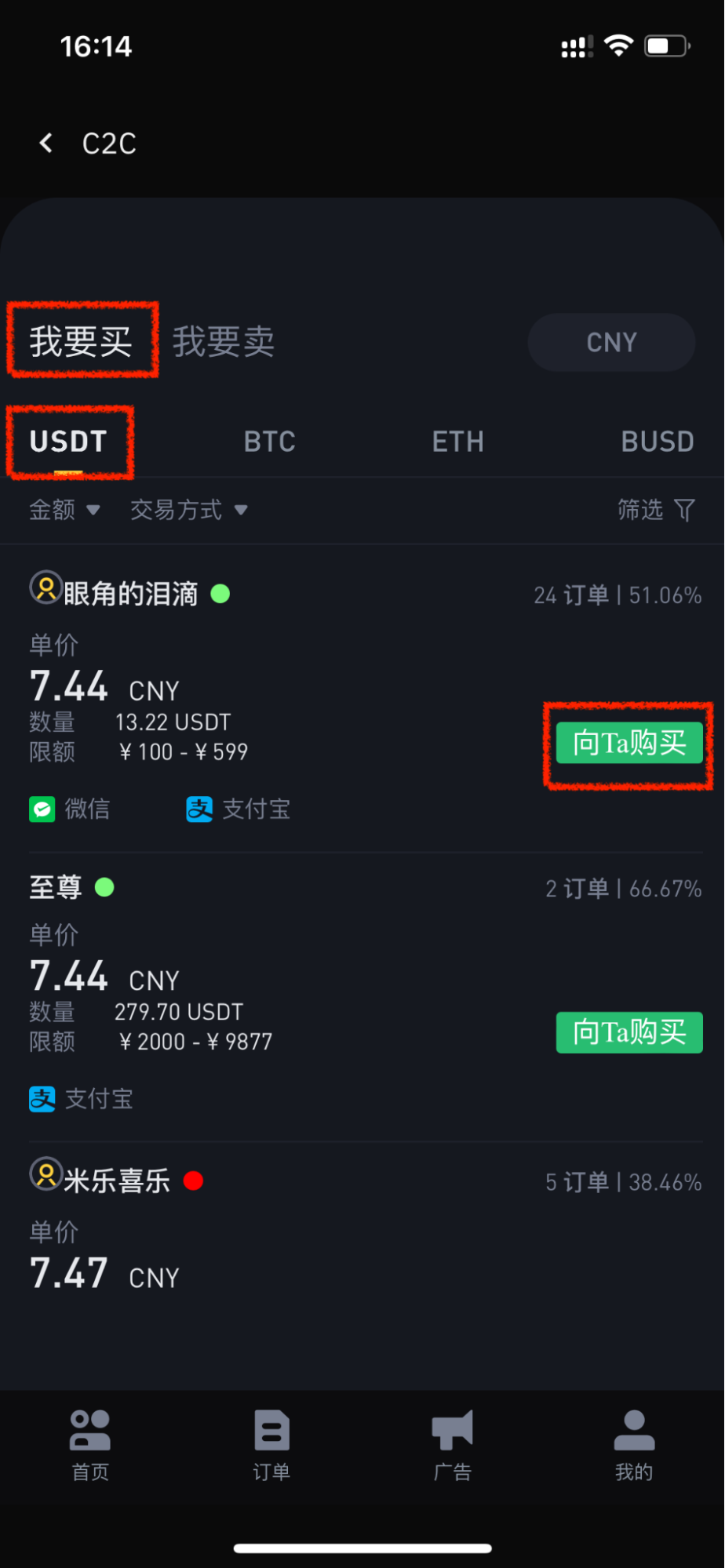
Task: Expand the 交易方式 payment method dropdown
Action: 188,510
